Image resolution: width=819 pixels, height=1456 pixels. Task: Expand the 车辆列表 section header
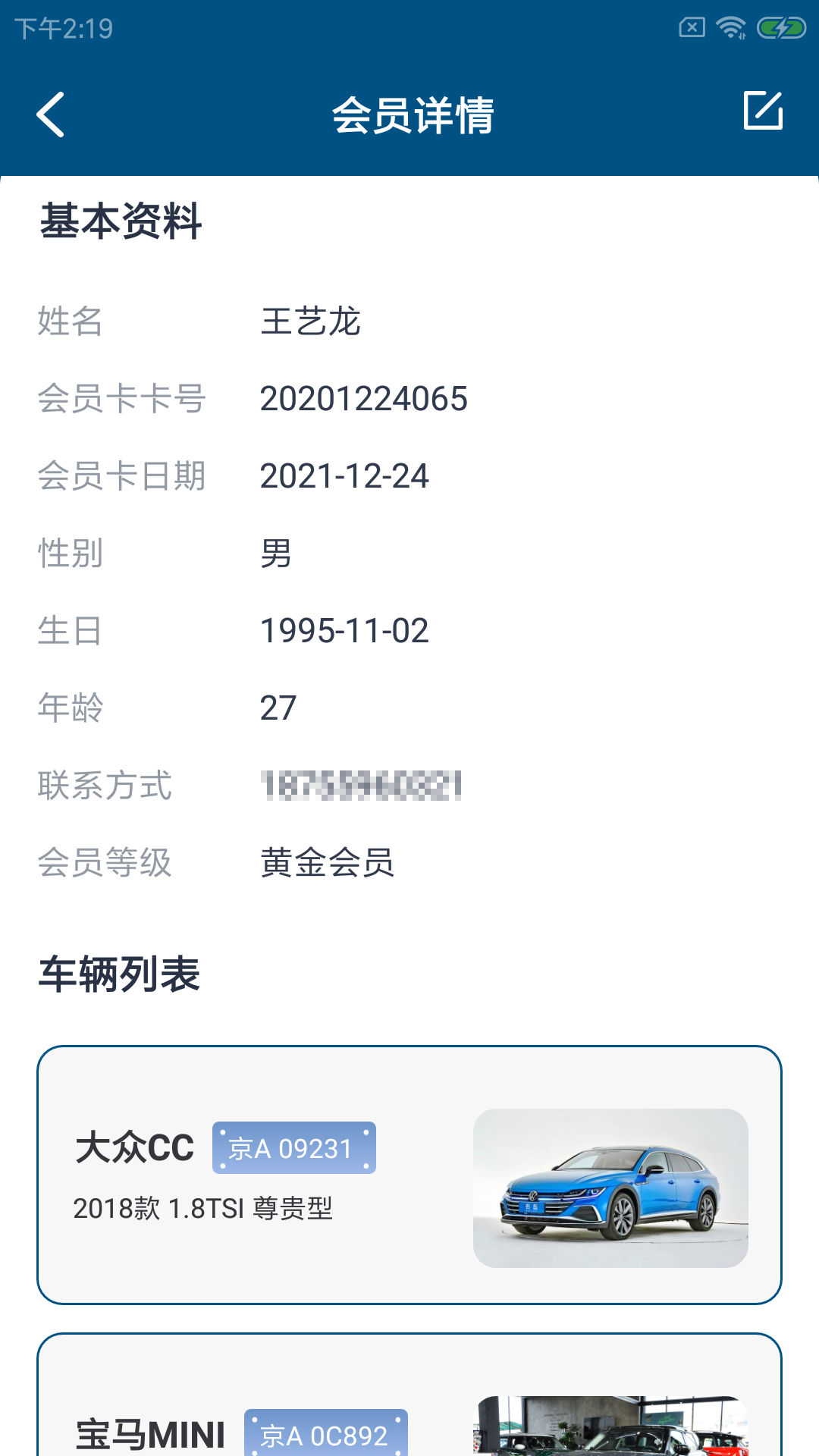click(120, 973)
